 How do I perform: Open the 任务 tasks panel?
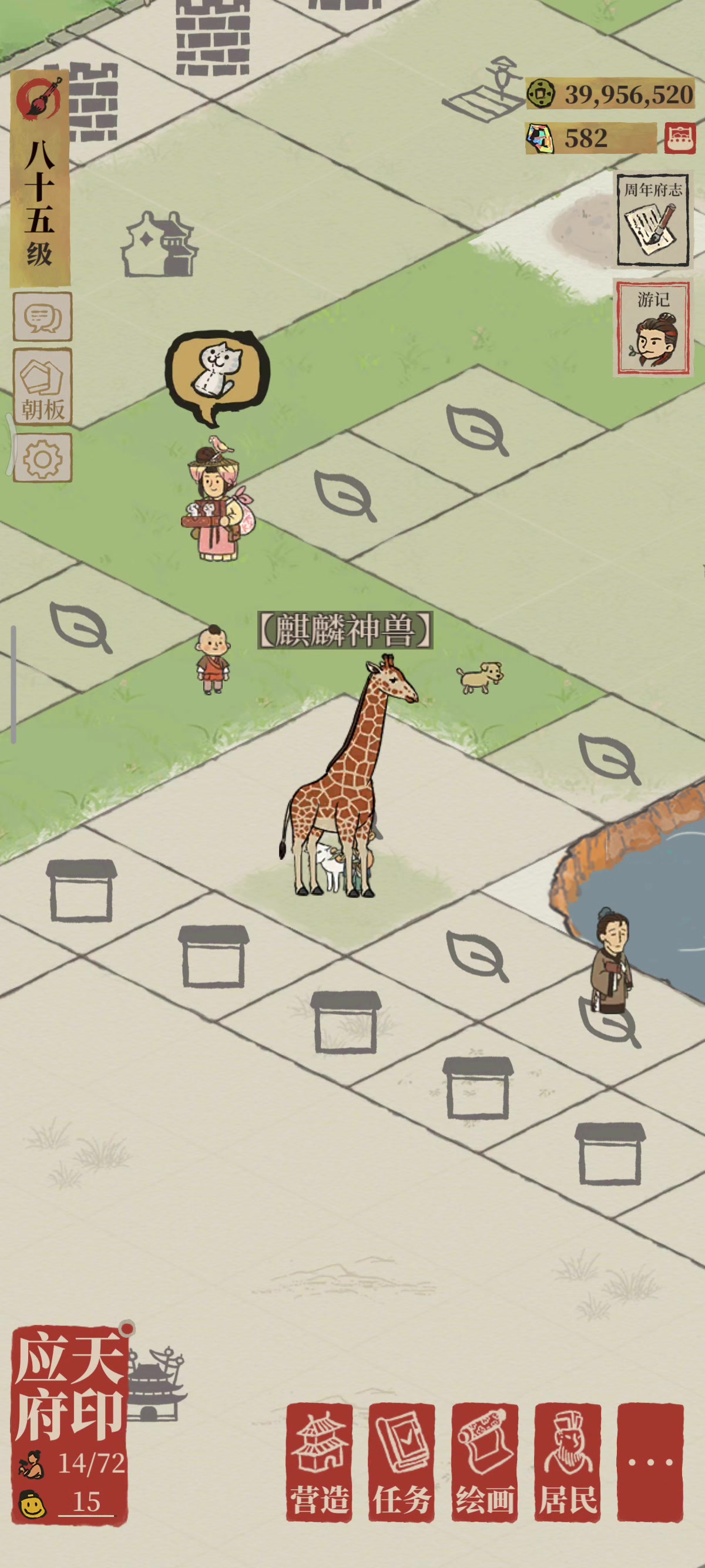tap(402, 1463)
